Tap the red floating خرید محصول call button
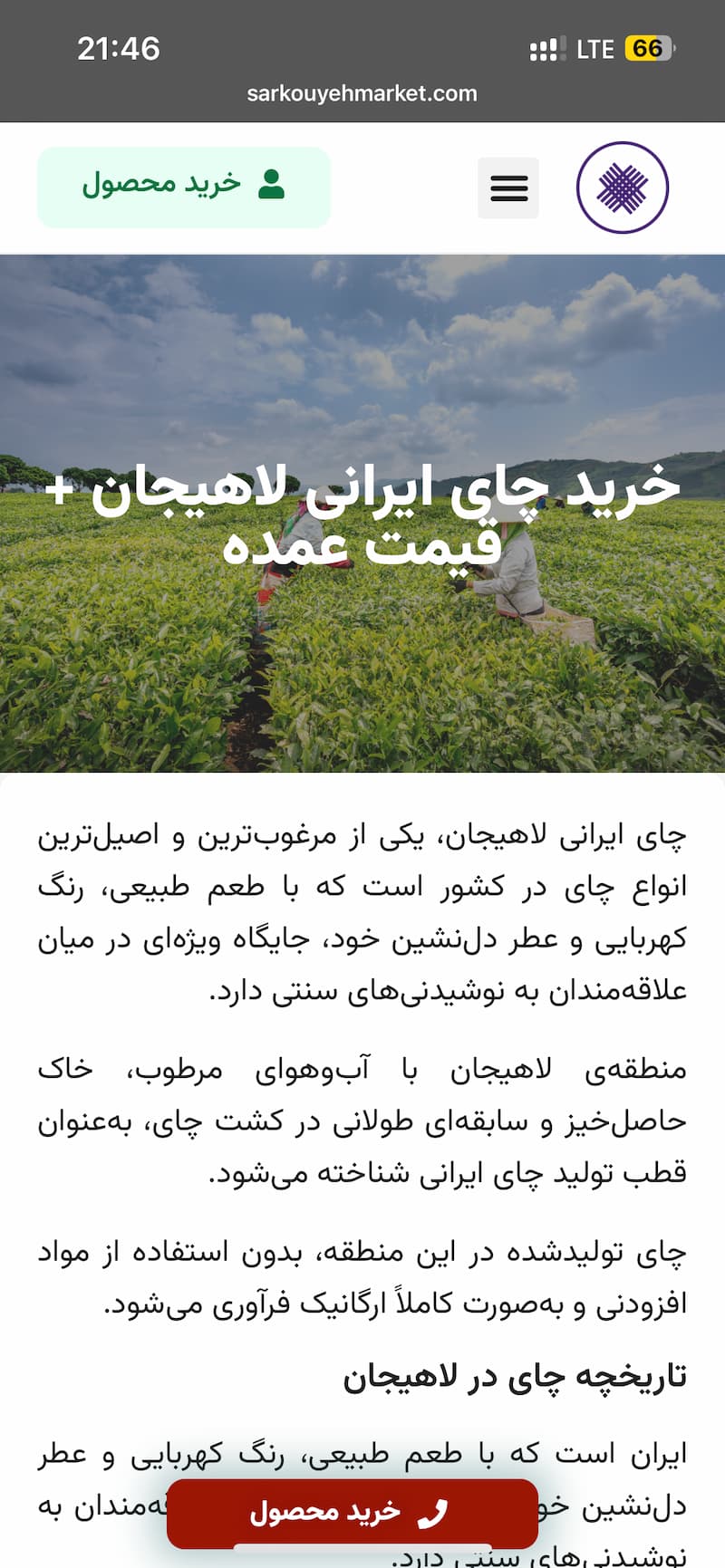This screenshot has height=1568, width=725. [x=353, y=1513]
